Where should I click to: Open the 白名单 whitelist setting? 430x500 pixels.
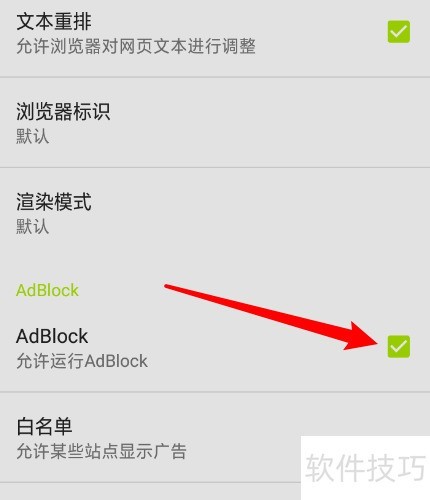pyautogui.click(x=215, y=437)
